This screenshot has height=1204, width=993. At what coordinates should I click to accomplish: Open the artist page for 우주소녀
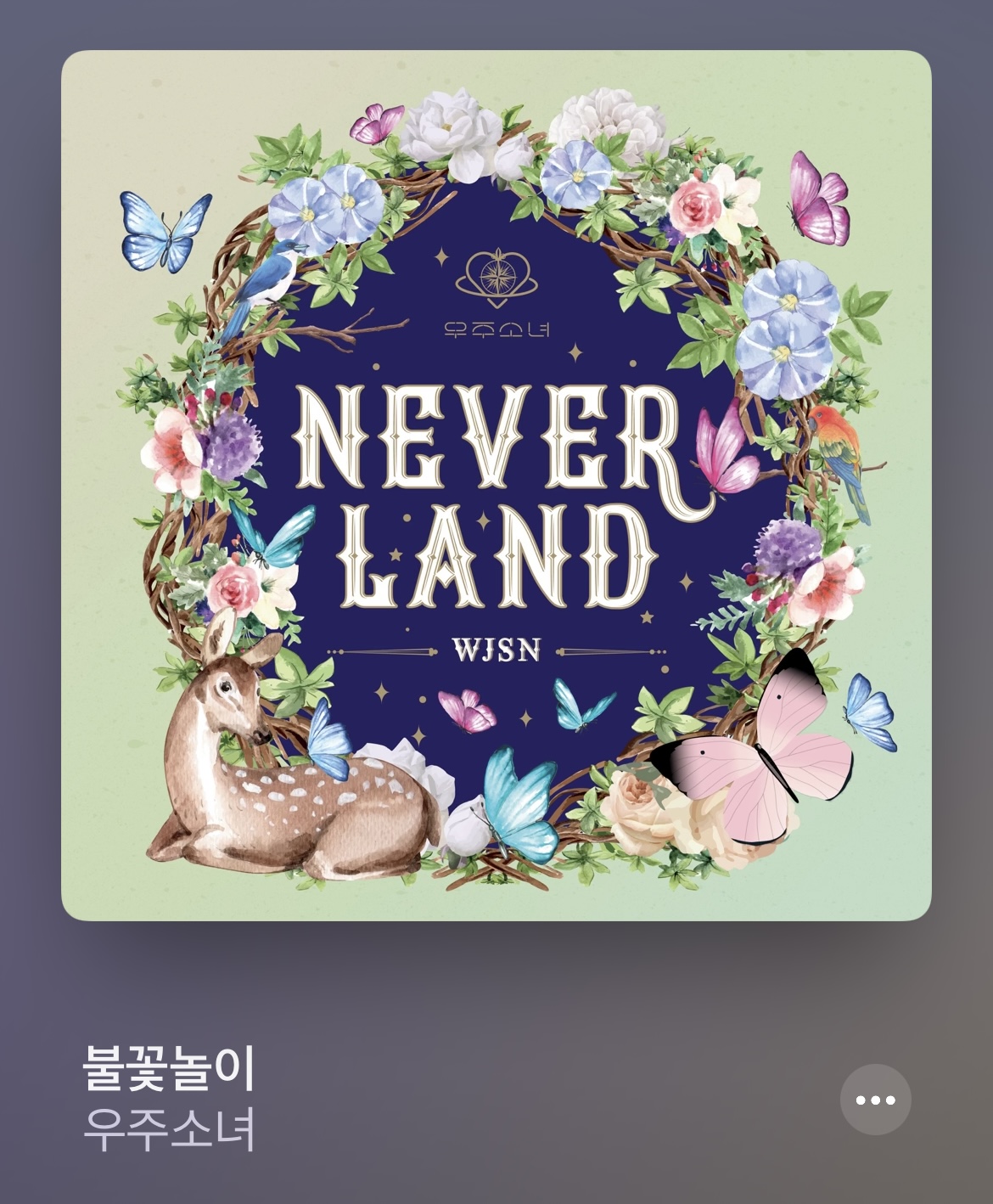169,1130
